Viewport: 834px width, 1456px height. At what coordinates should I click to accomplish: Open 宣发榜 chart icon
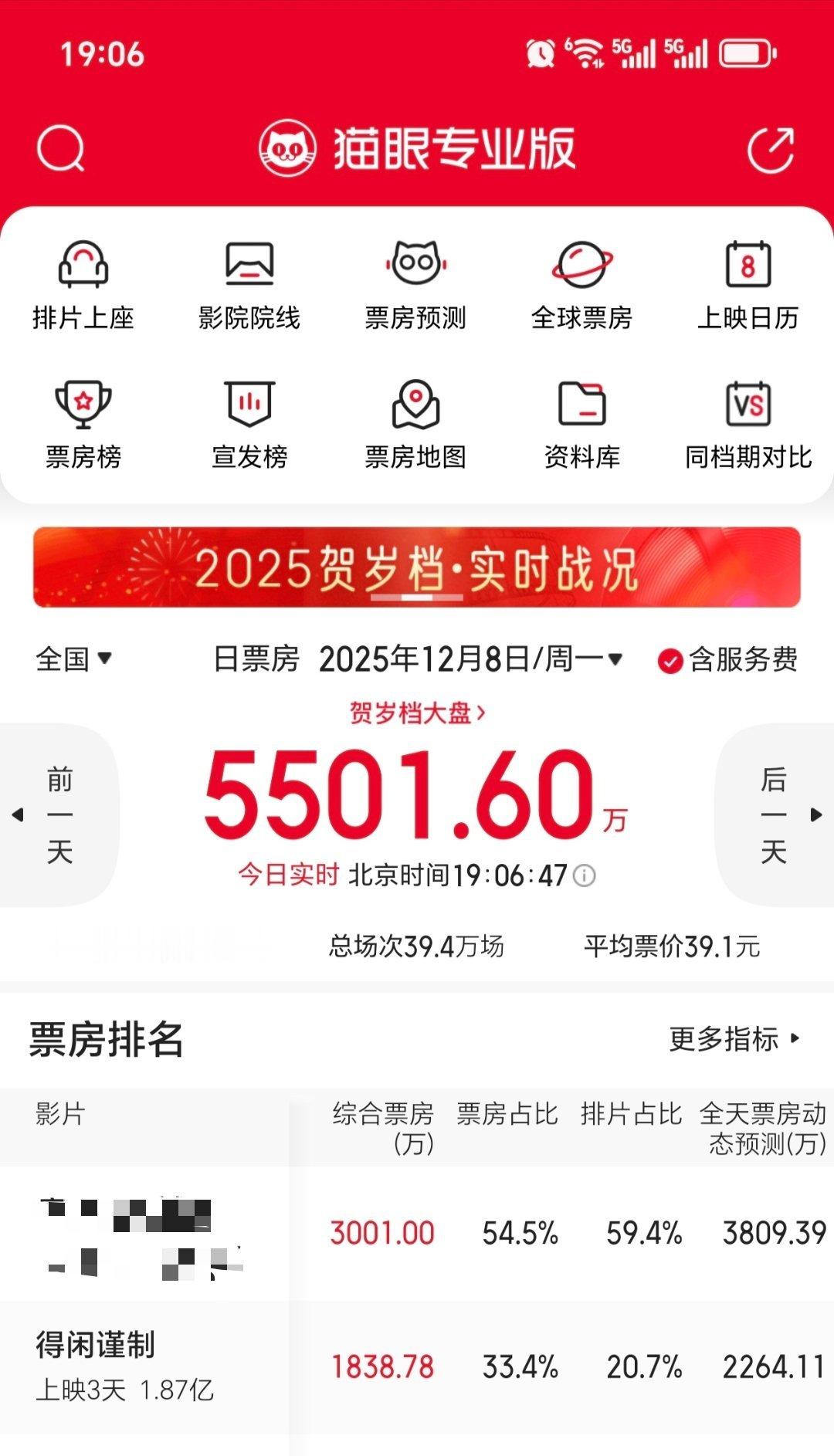pos(249,403)
